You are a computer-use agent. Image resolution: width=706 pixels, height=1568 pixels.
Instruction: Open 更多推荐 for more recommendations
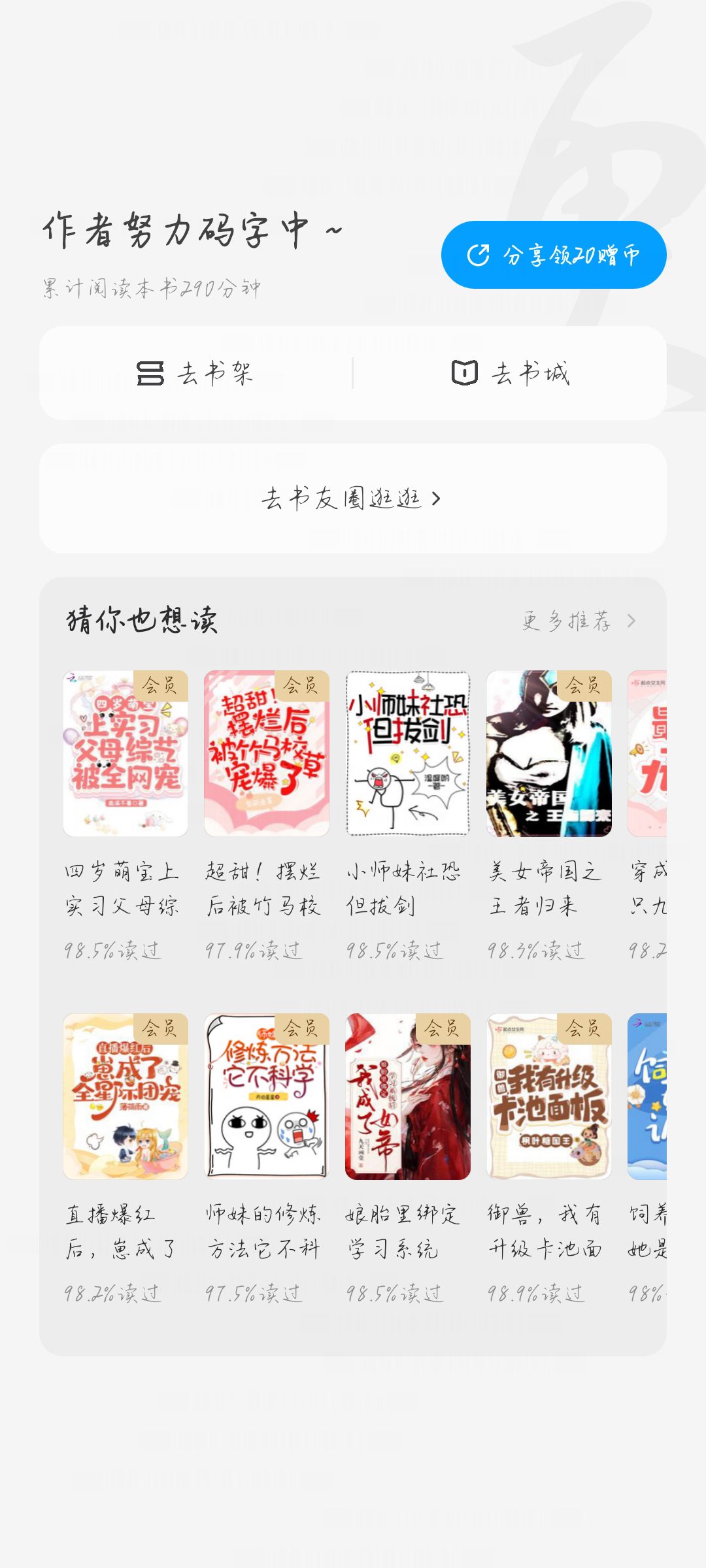[579, 621]
